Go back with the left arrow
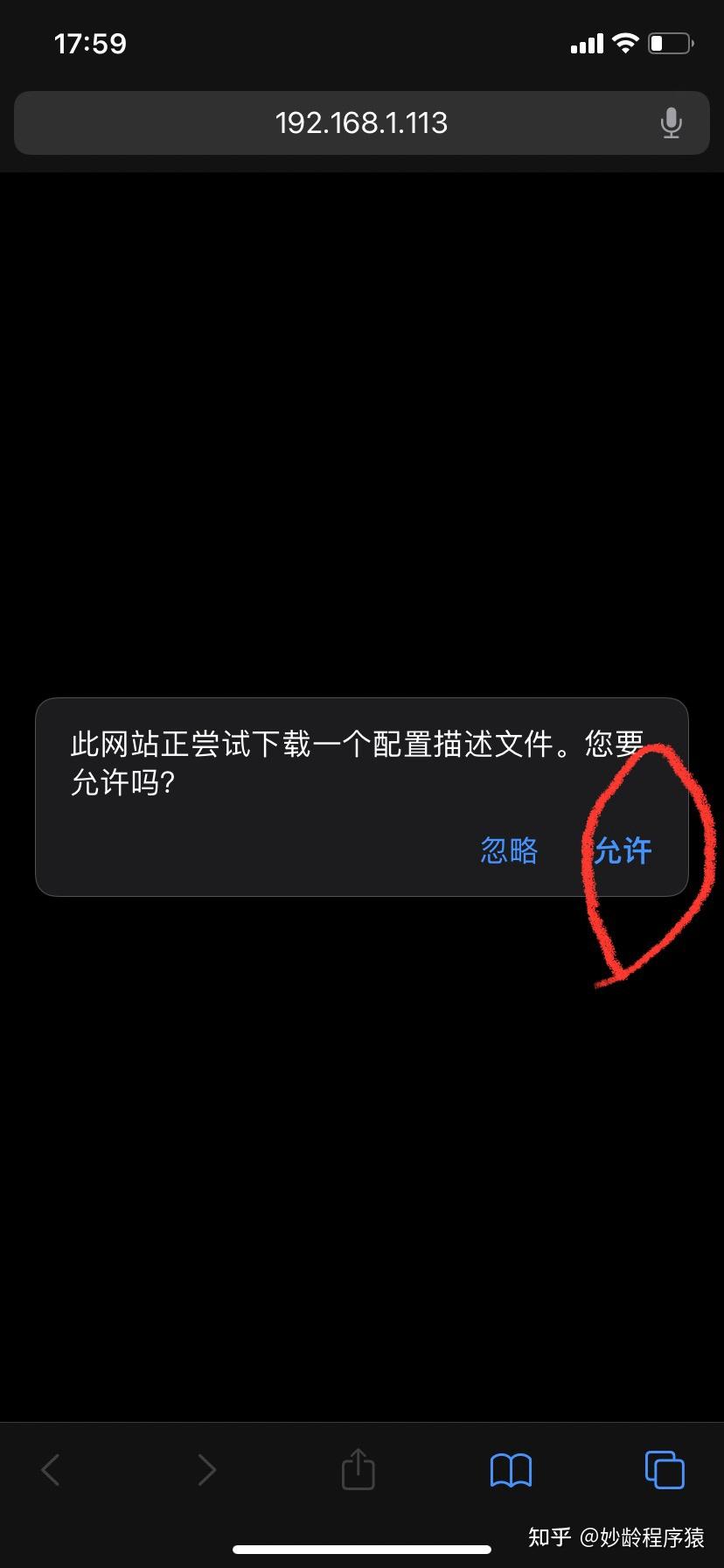 coord(51,1469)
